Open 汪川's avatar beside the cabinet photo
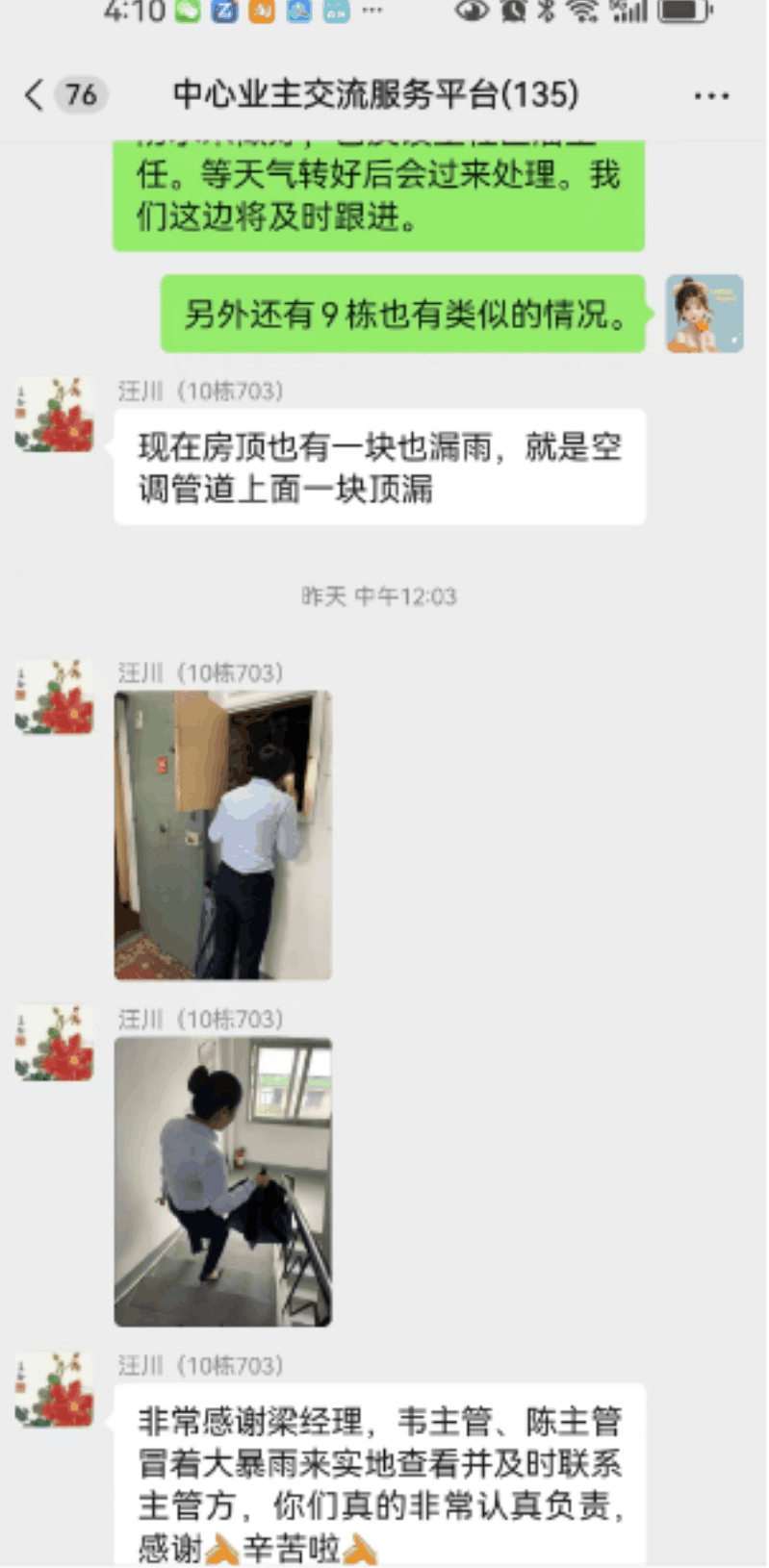Image resolution: width=769 pixels, height=1568 pixels. click(55, 696)
